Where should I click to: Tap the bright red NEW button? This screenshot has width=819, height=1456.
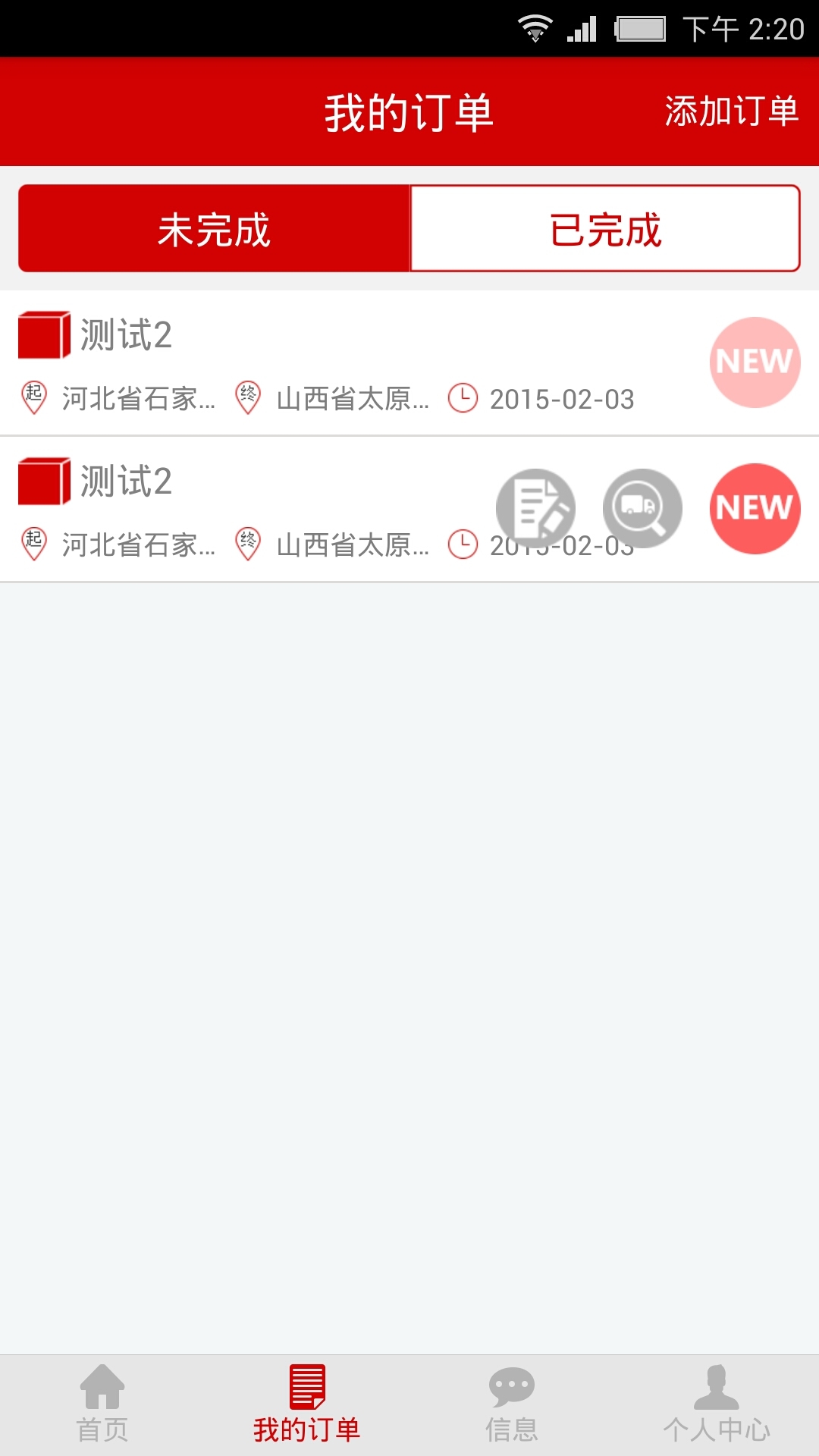(755, 509)
